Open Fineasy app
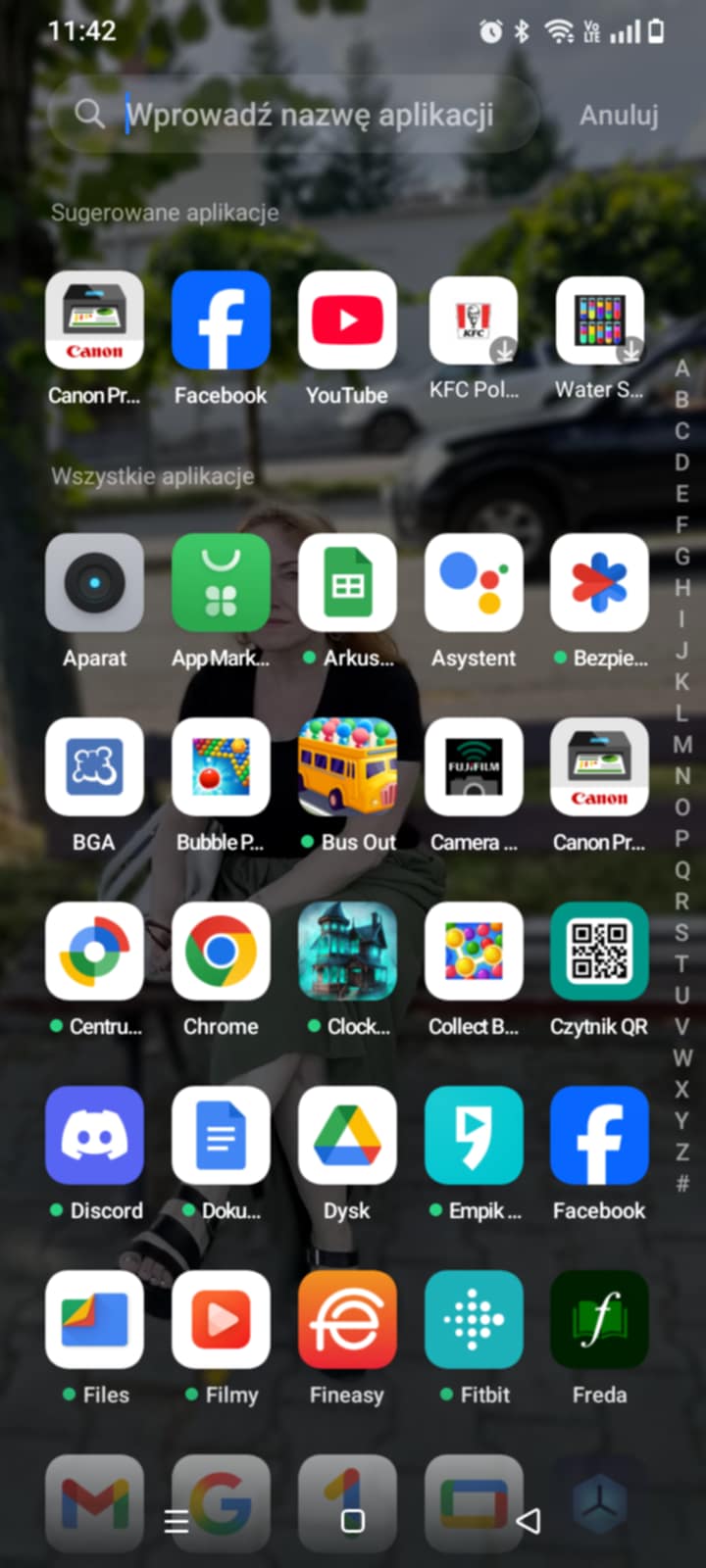The height and width of the screenshot is (1568, 706). (x=347, y=1320)
